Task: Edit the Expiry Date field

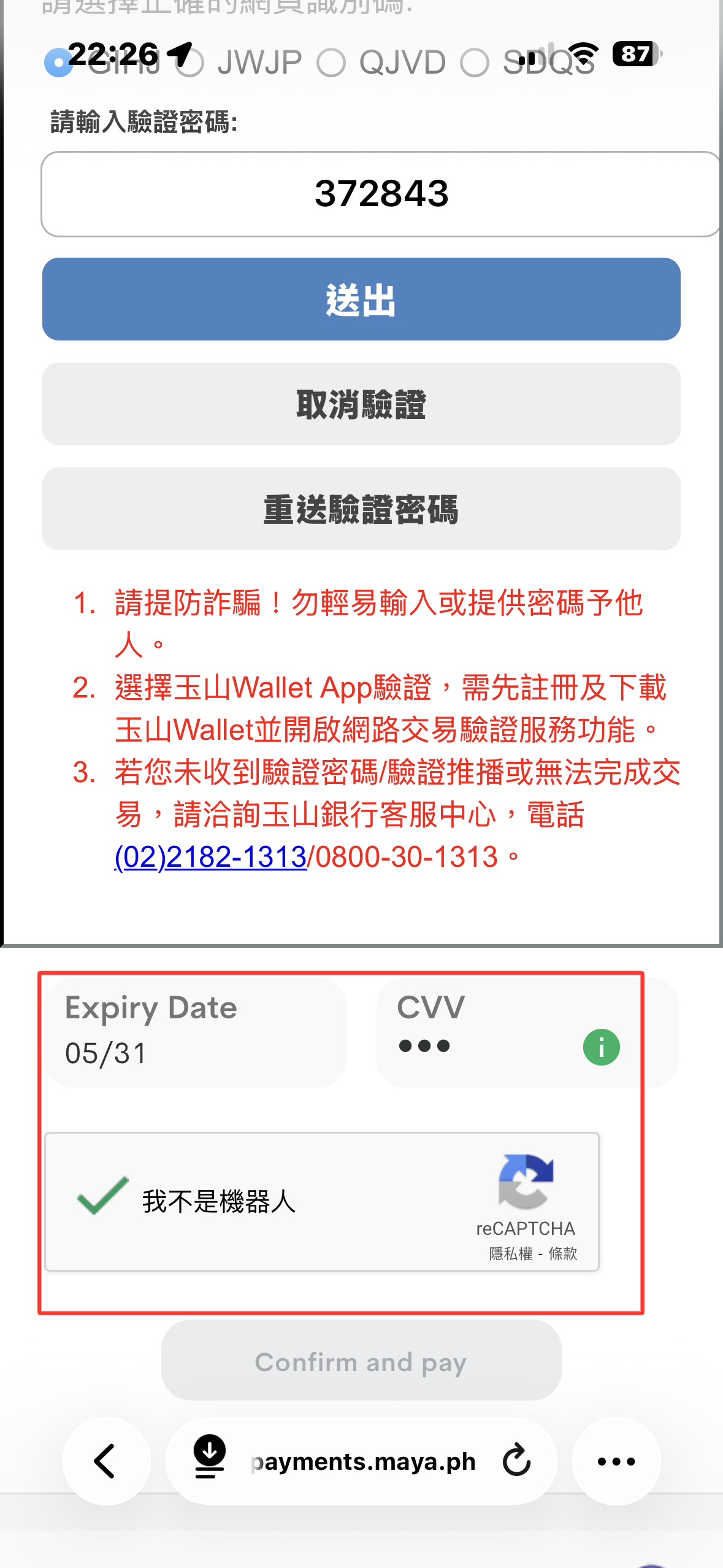Action: [196, 1034]
